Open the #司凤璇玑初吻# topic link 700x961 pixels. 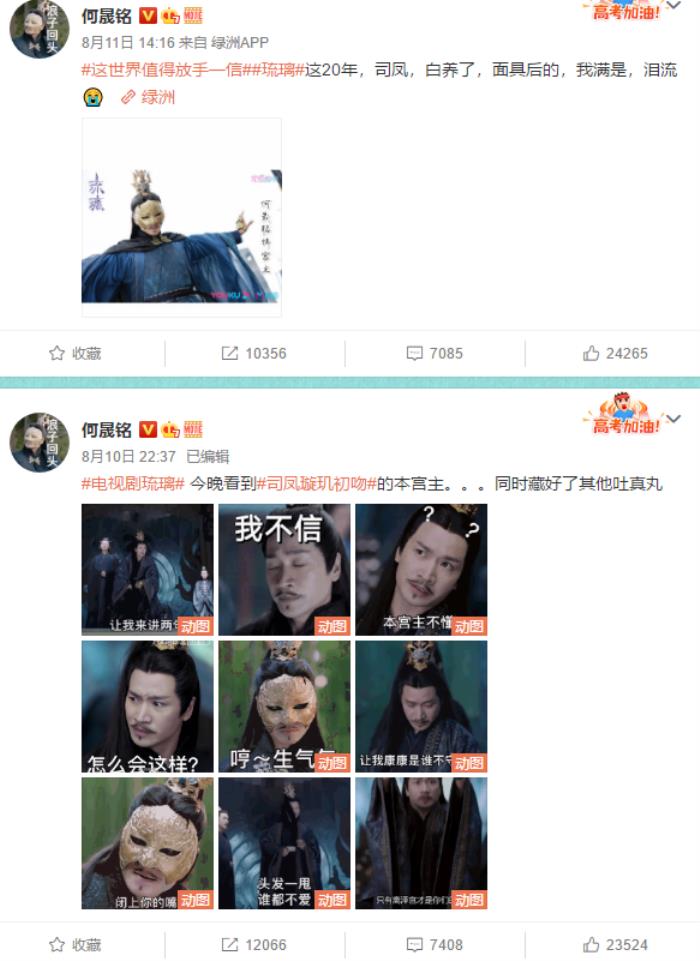tap(316, 483)
